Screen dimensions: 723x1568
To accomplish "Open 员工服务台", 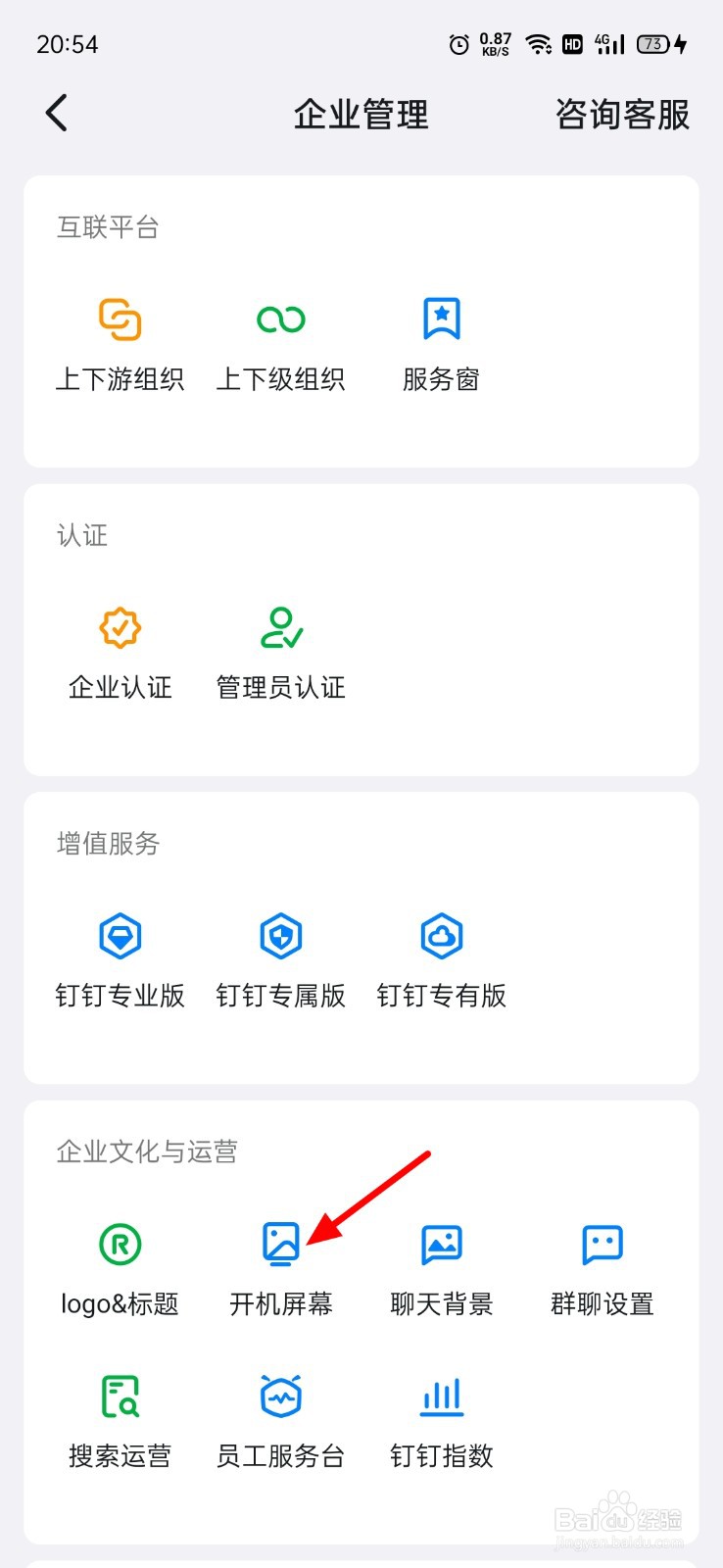I will point(281,1422).
